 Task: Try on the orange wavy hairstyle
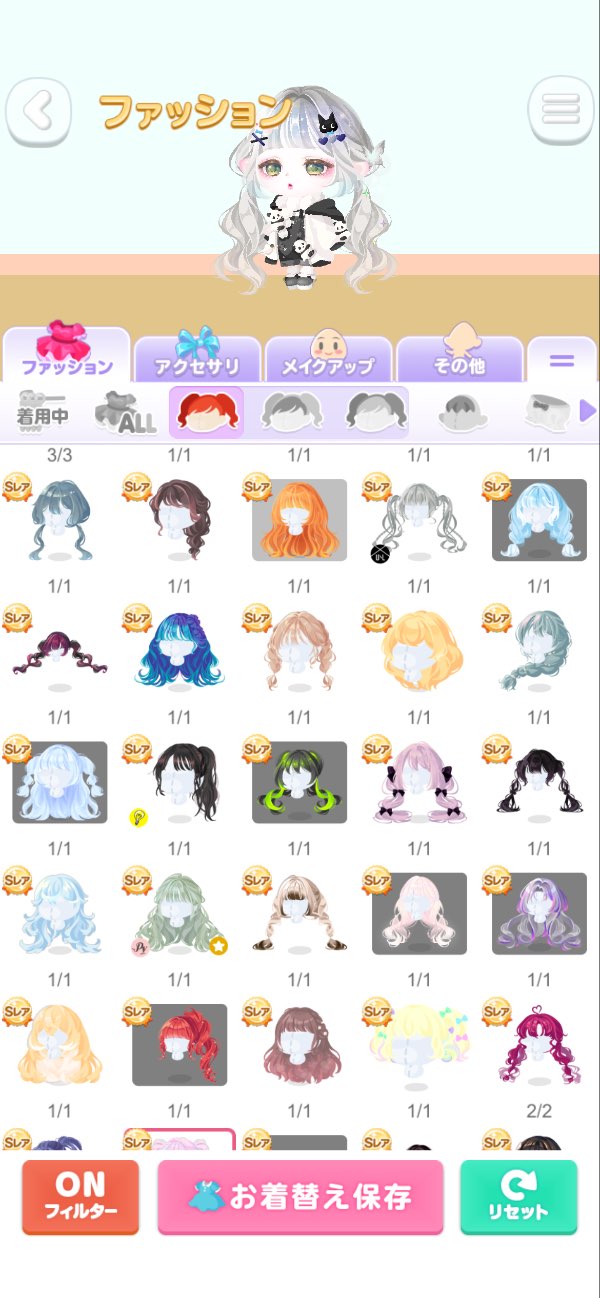(x=299, y=520)
